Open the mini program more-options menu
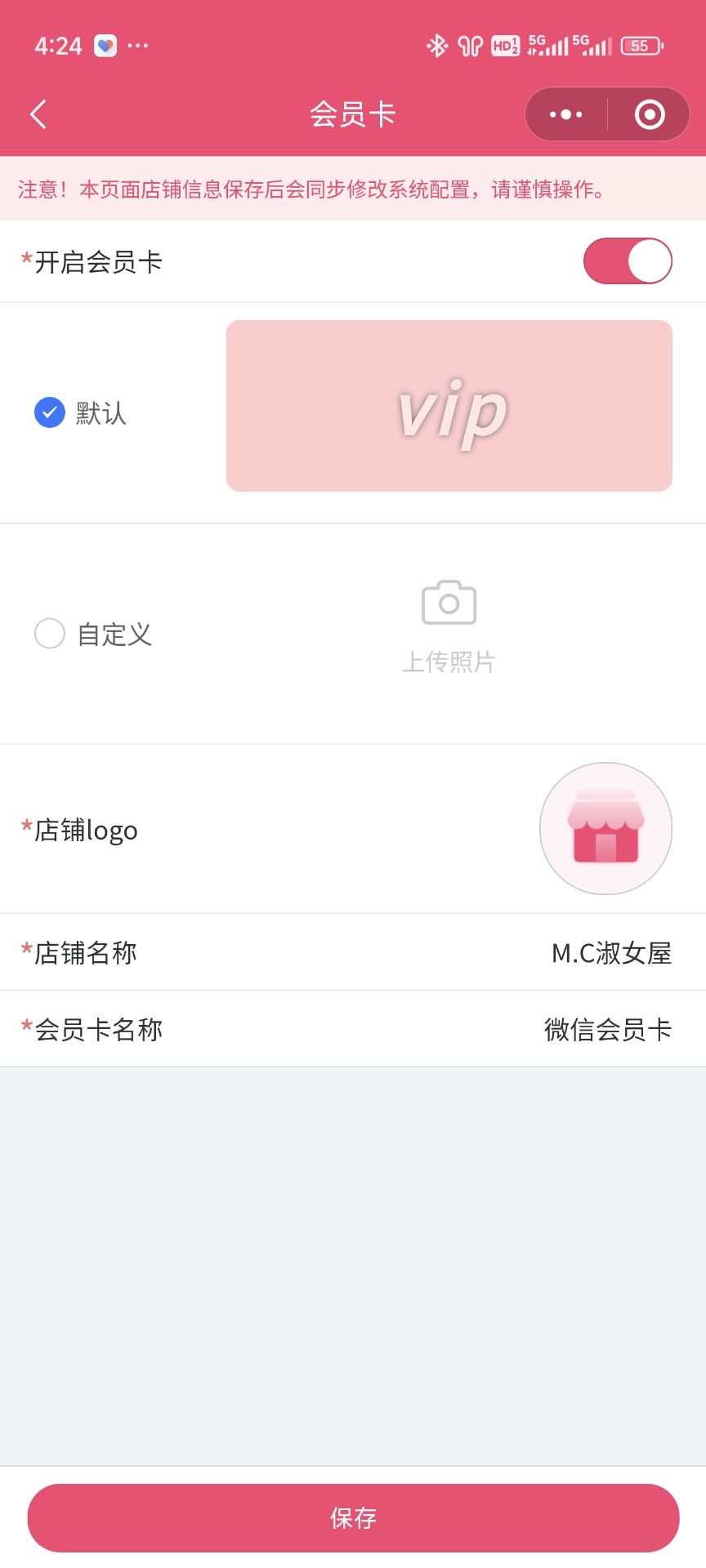 (566, 114)
